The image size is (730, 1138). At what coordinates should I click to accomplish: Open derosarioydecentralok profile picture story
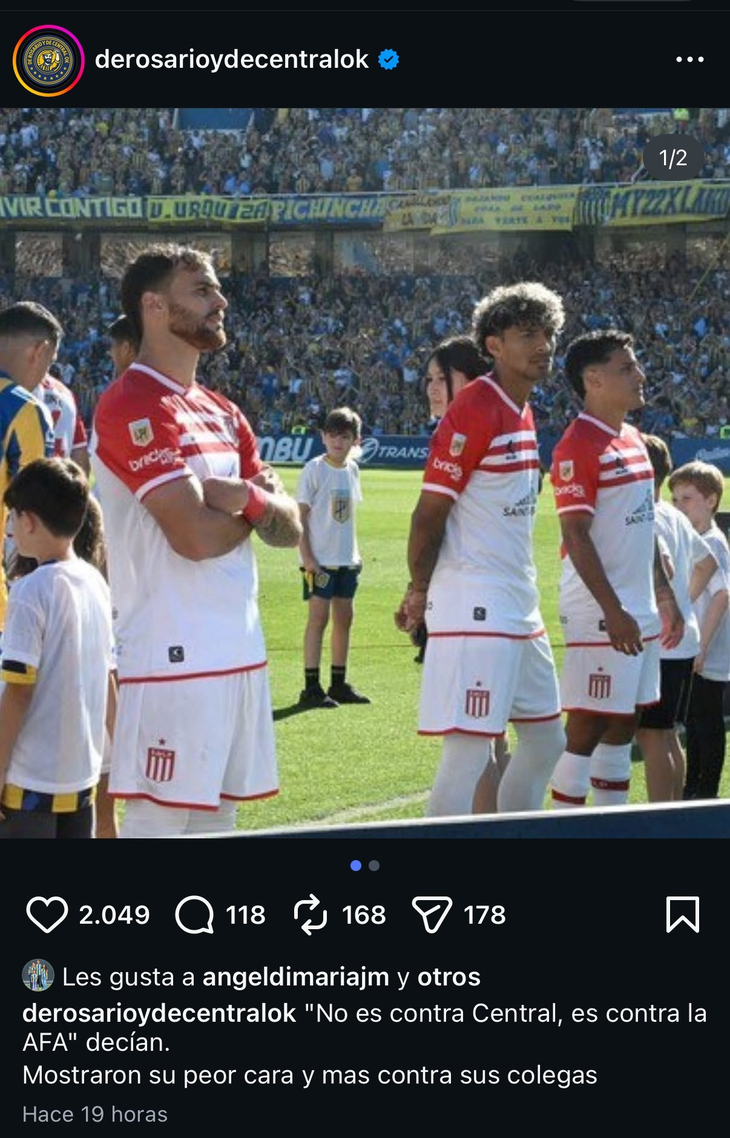(48, 60)
